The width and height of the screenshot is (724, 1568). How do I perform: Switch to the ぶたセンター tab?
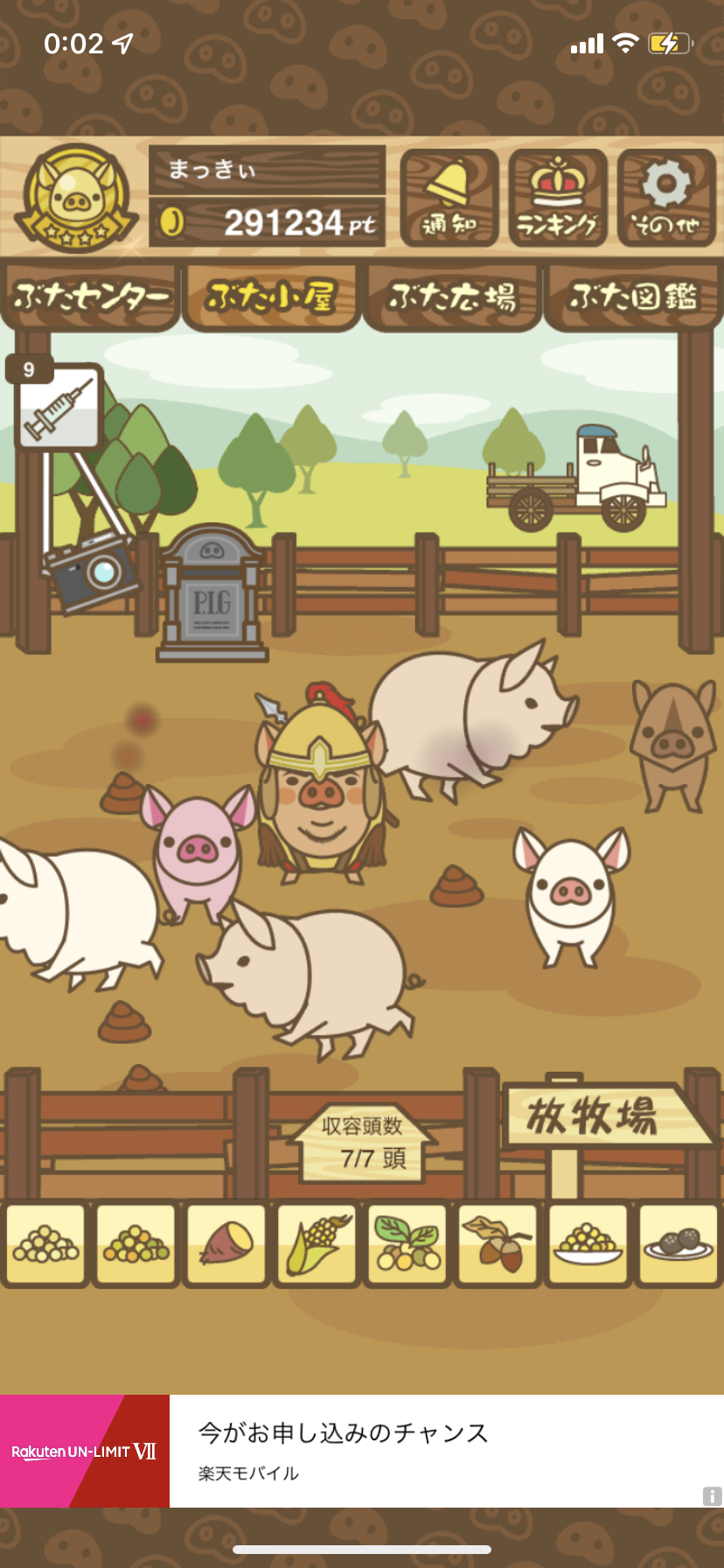(91, 297)
